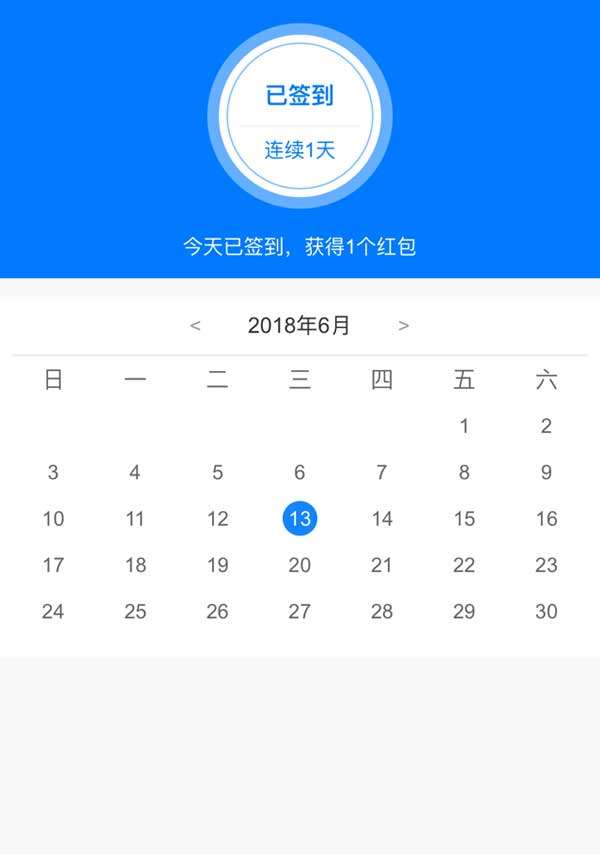Viewport: 600px width, 854px height.
Task: Select June 1 on the calendar
Action: [464, 426]
